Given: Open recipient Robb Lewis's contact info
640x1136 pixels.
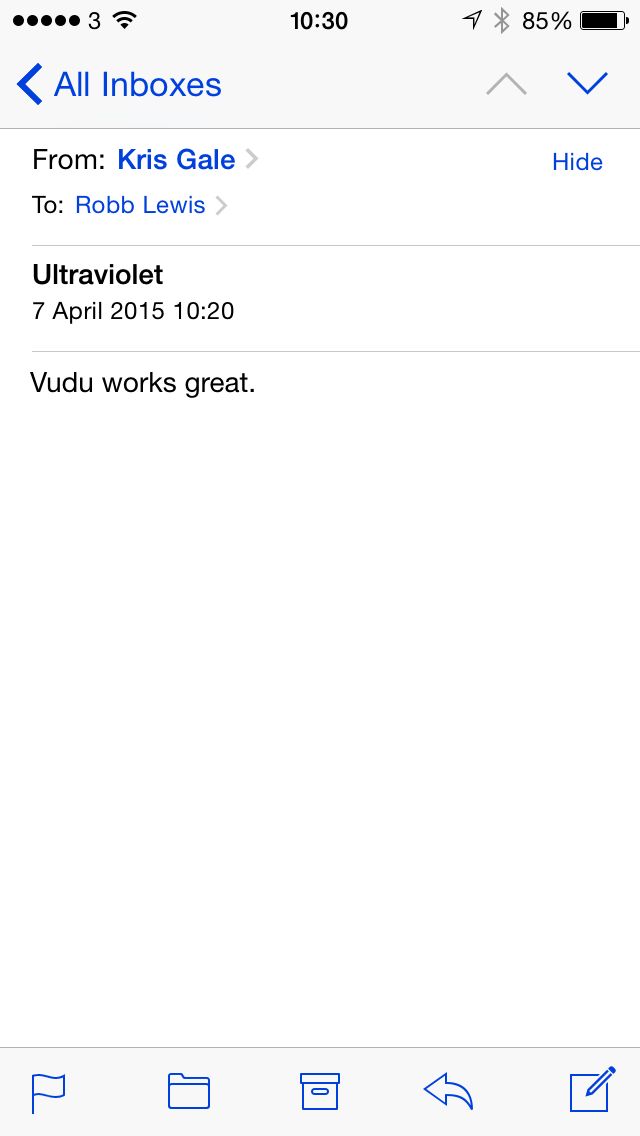Looking at the screenshot, I should (140, 205).
